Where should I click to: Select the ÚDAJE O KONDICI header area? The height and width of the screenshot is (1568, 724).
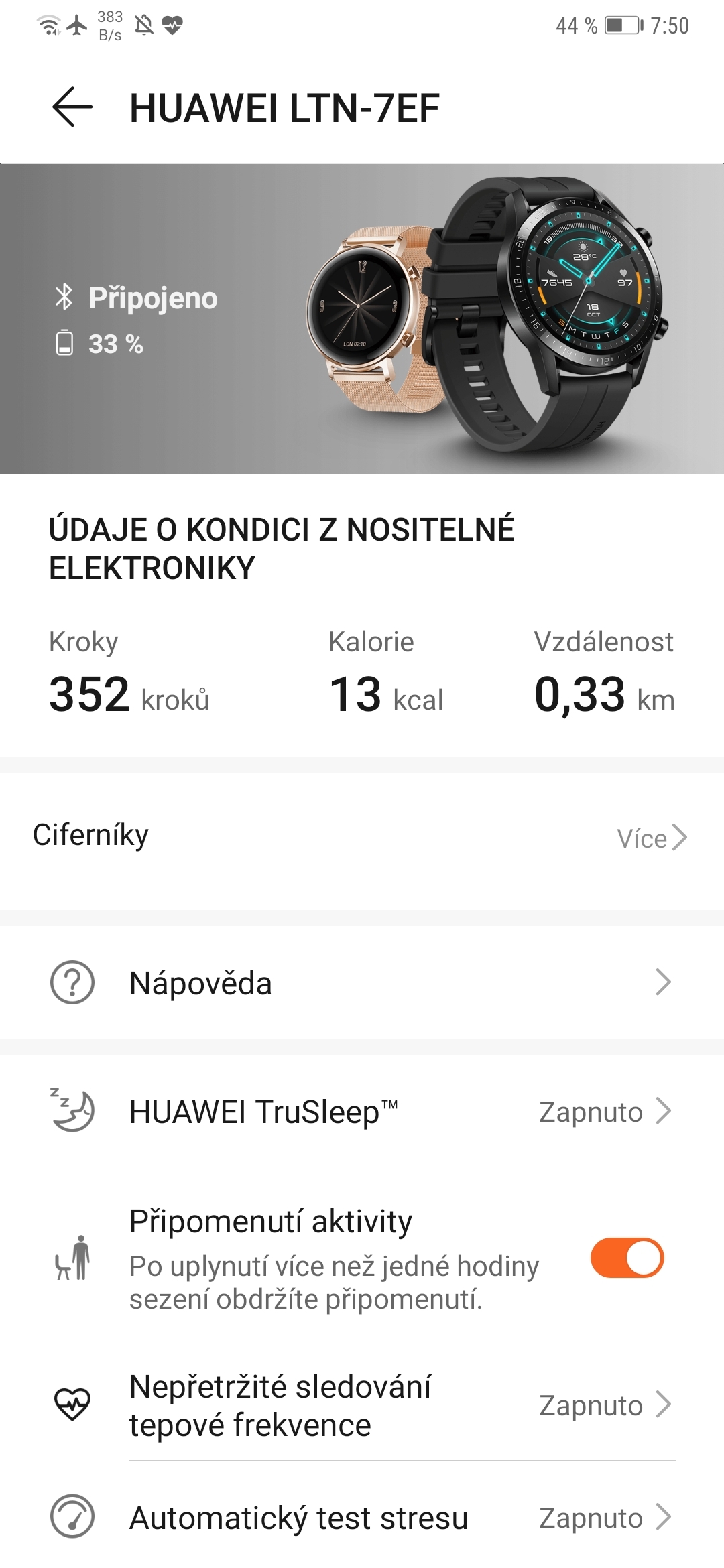282,546
